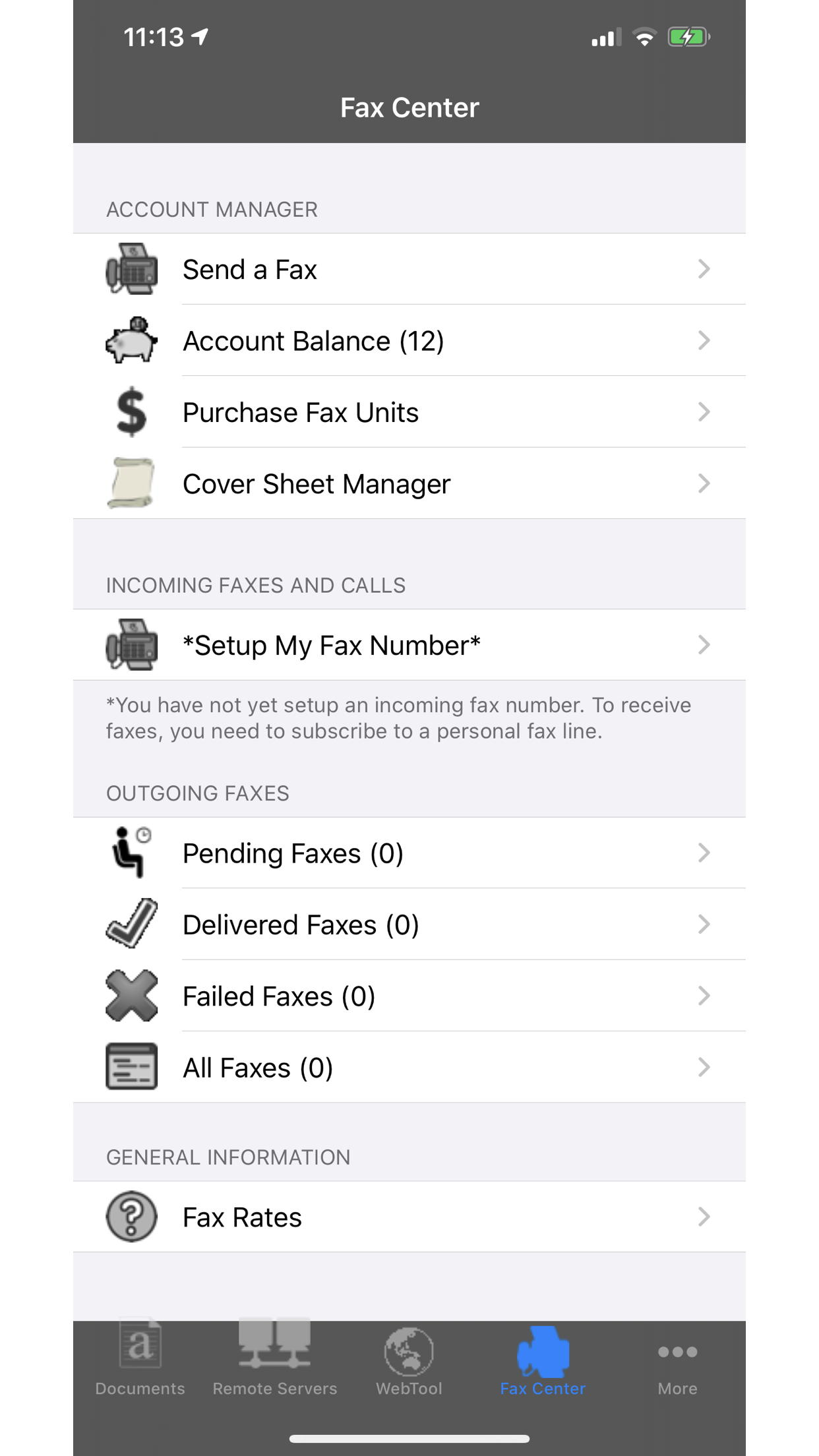Tap the waiting person icon for Pending Faxes
The height and width of the screenshot is (1456, 819).
131,853
